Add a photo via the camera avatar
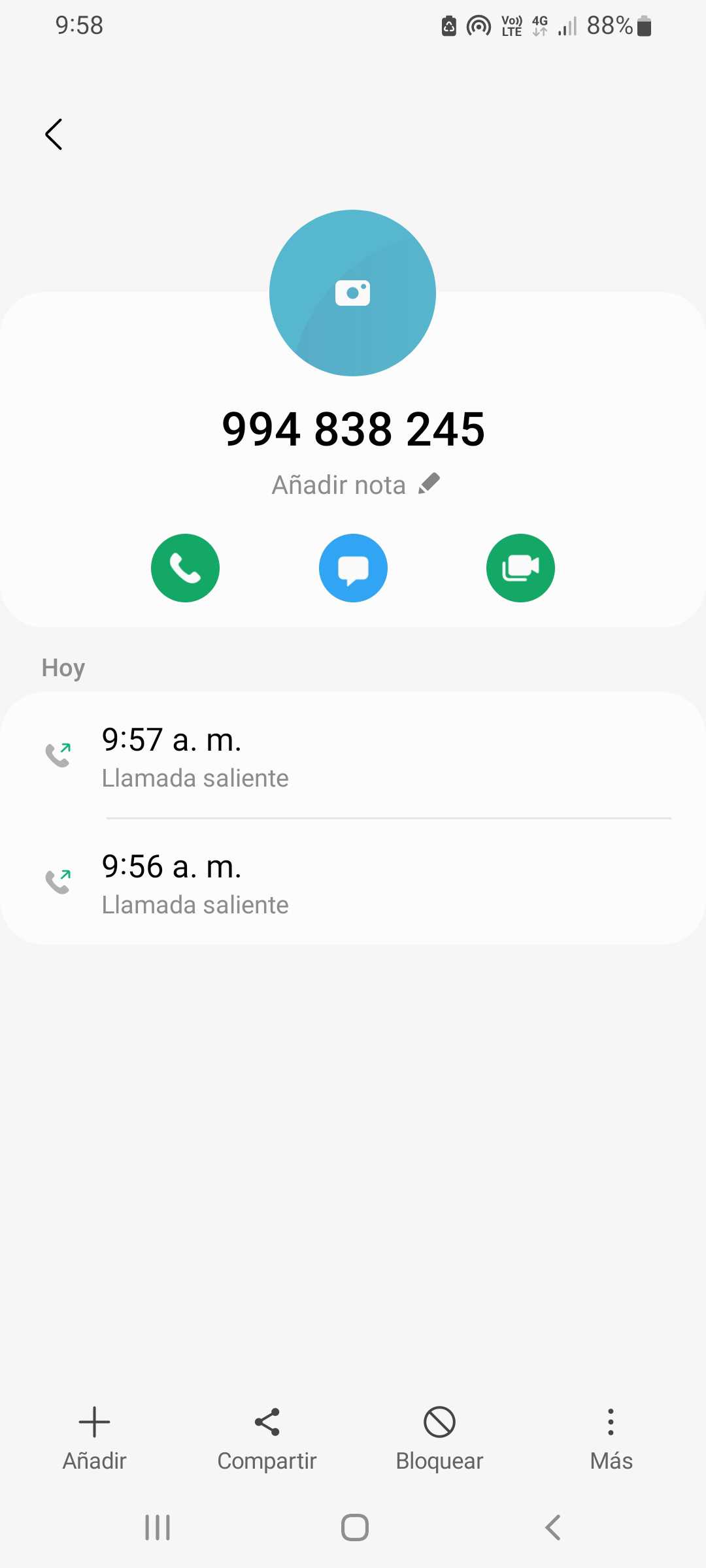Image resolution: width=706 pixels, height=1568 pixels. pyautogui.click(x=352, y=293)
